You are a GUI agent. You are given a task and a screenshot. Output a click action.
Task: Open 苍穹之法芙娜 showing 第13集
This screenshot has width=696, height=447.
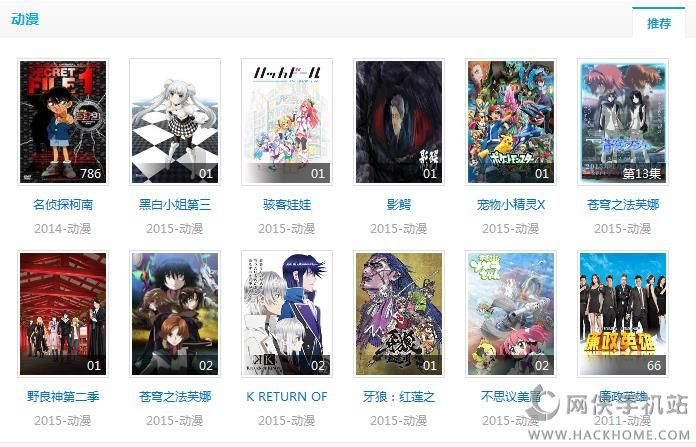click(623, 122)
